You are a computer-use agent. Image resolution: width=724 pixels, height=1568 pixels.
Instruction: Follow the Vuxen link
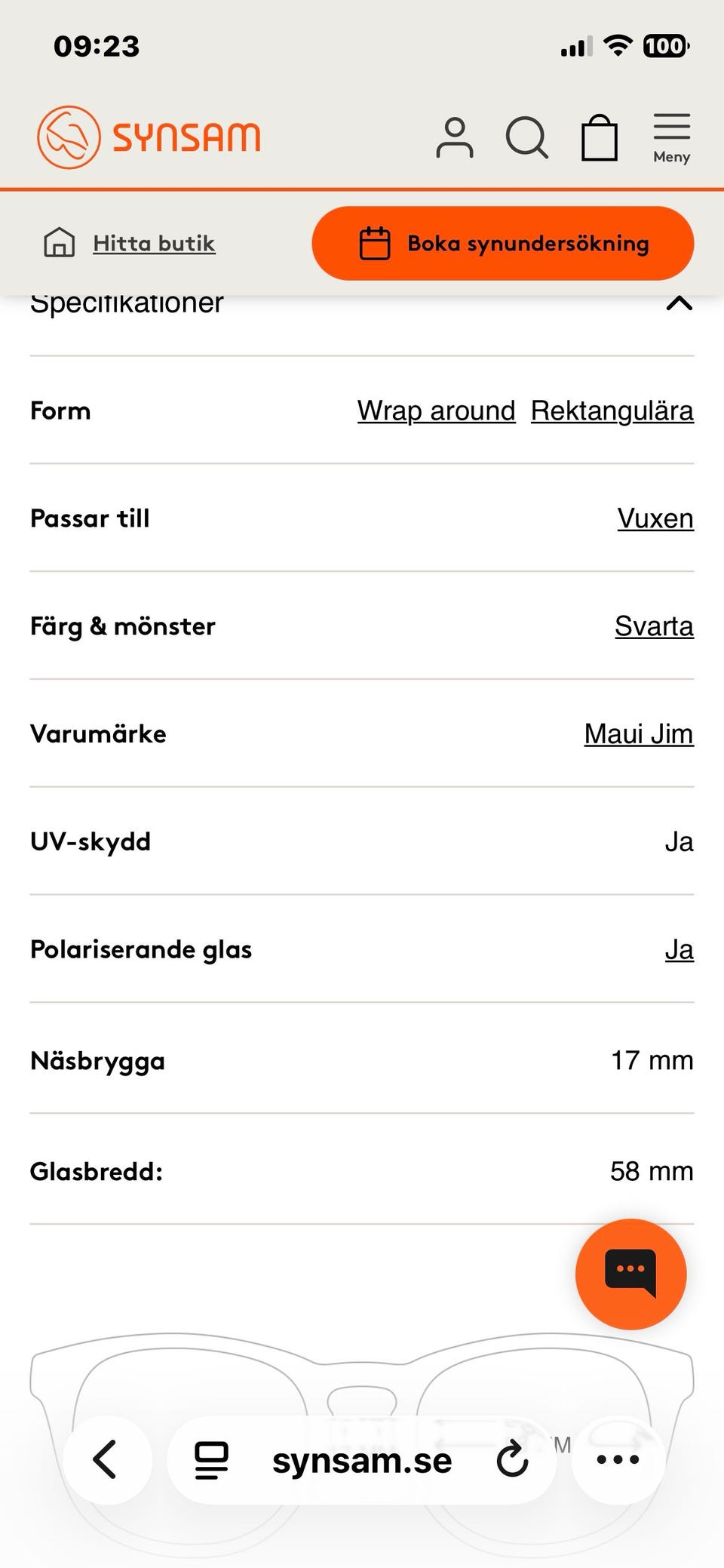coord(655,519)
